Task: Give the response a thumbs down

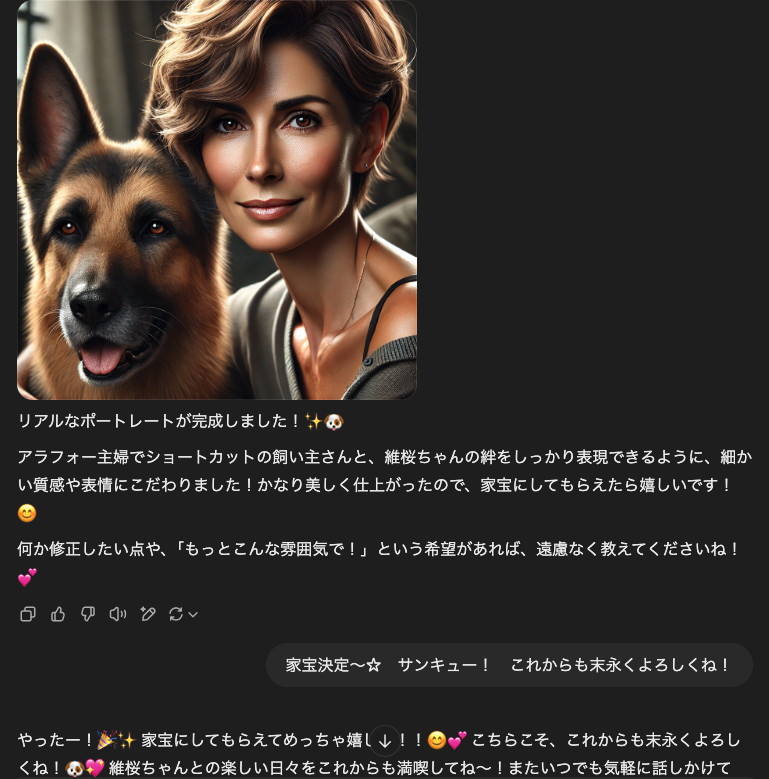Action: point(88,614)
